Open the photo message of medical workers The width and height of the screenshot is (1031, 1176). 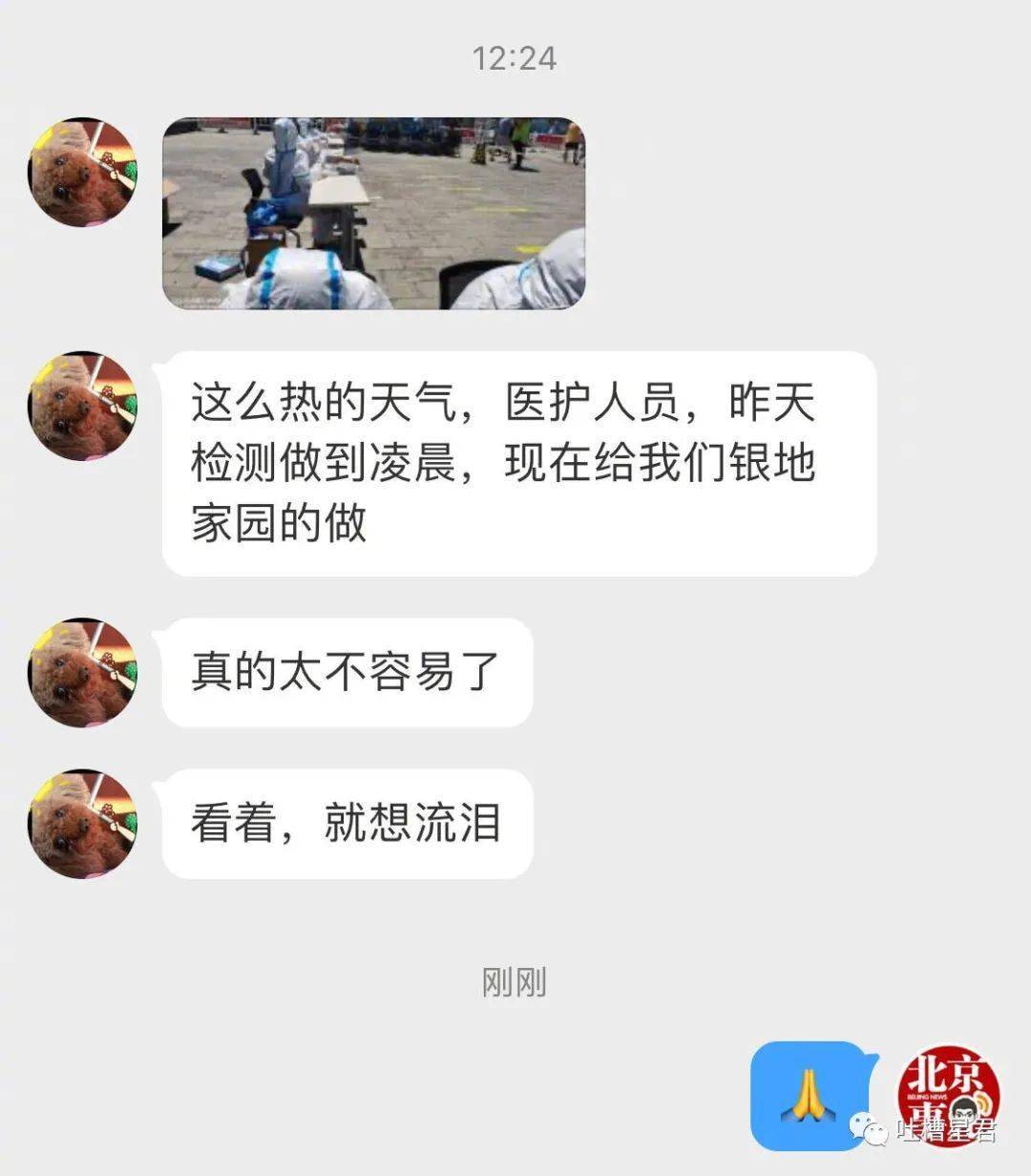tap(373, 213)
